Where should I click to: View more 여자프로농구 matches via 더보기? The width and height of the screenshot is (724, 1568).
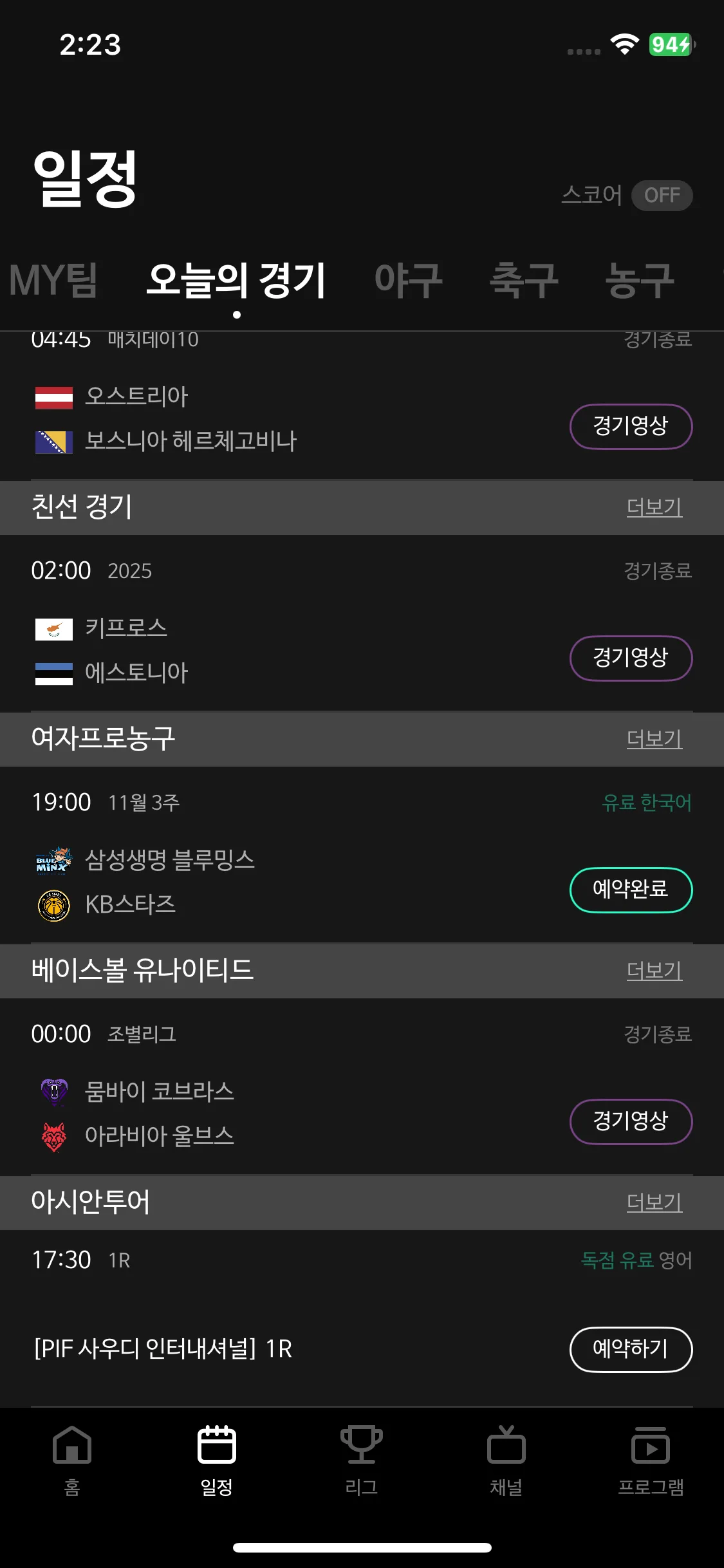pos(654,739)
